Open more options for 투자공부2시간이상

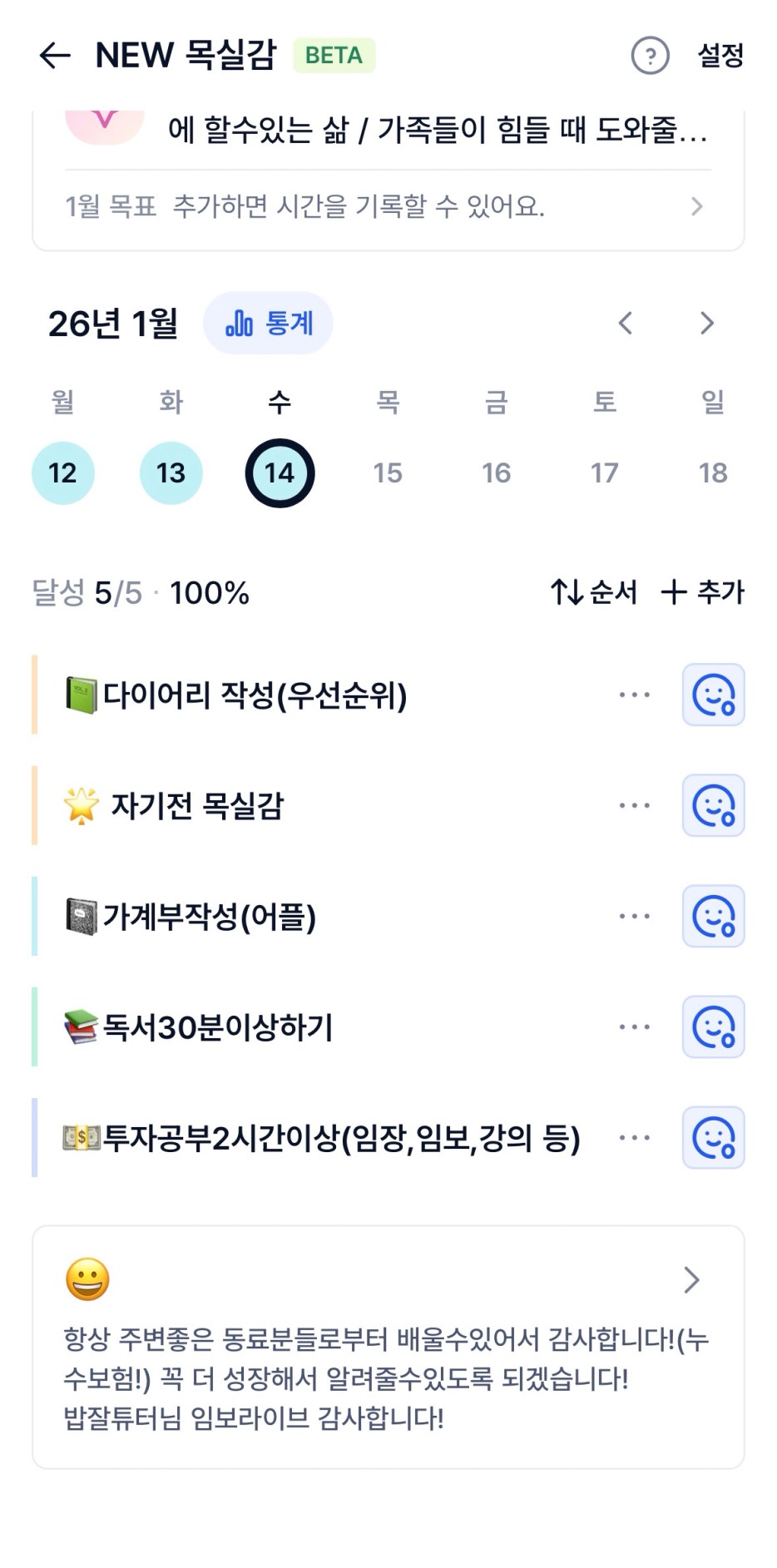point(634,1137)
